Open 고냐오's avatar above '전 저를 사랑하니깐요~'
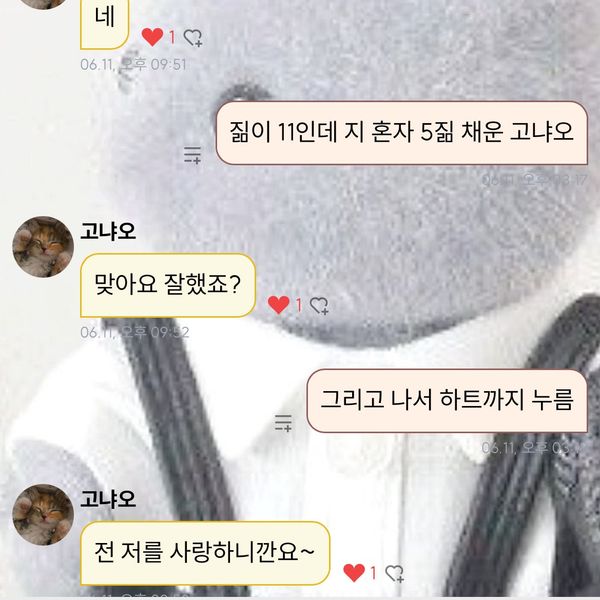The width and height of the screenshot is (600, 600). tap(43, 514)
